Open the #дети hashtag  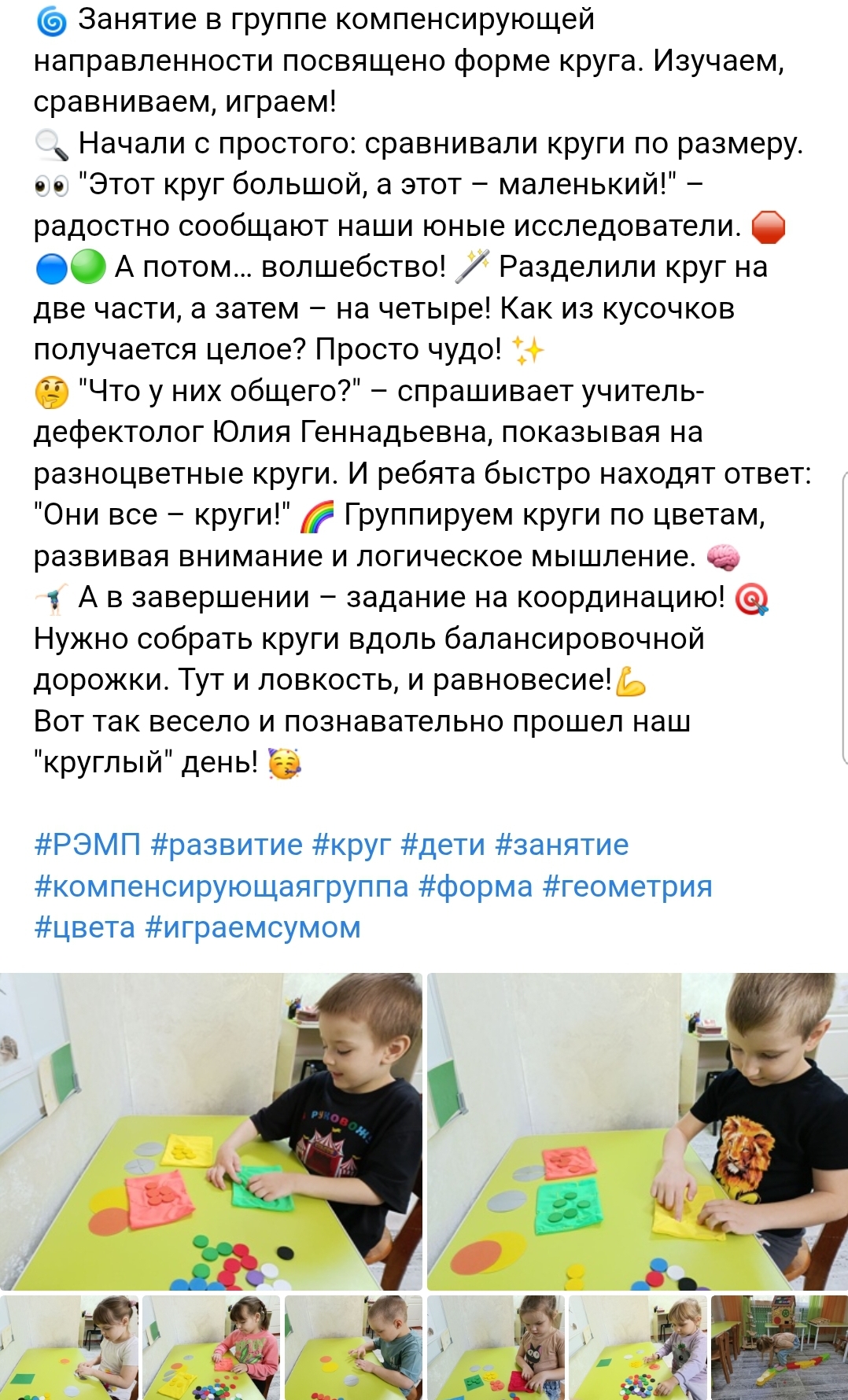tap(442, 845)
